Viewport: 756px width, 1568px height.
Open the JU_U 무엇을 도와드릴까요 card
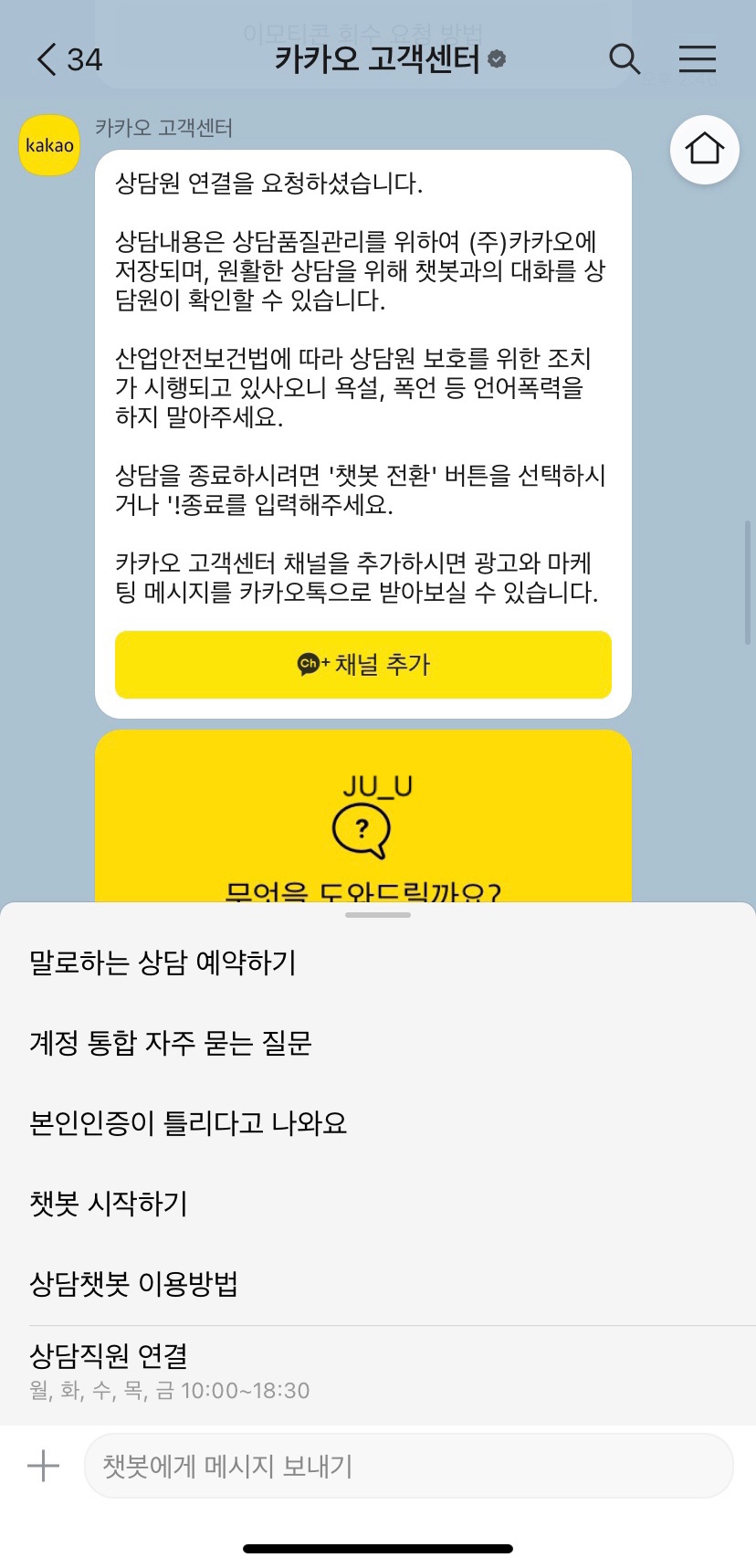(362, 822)
